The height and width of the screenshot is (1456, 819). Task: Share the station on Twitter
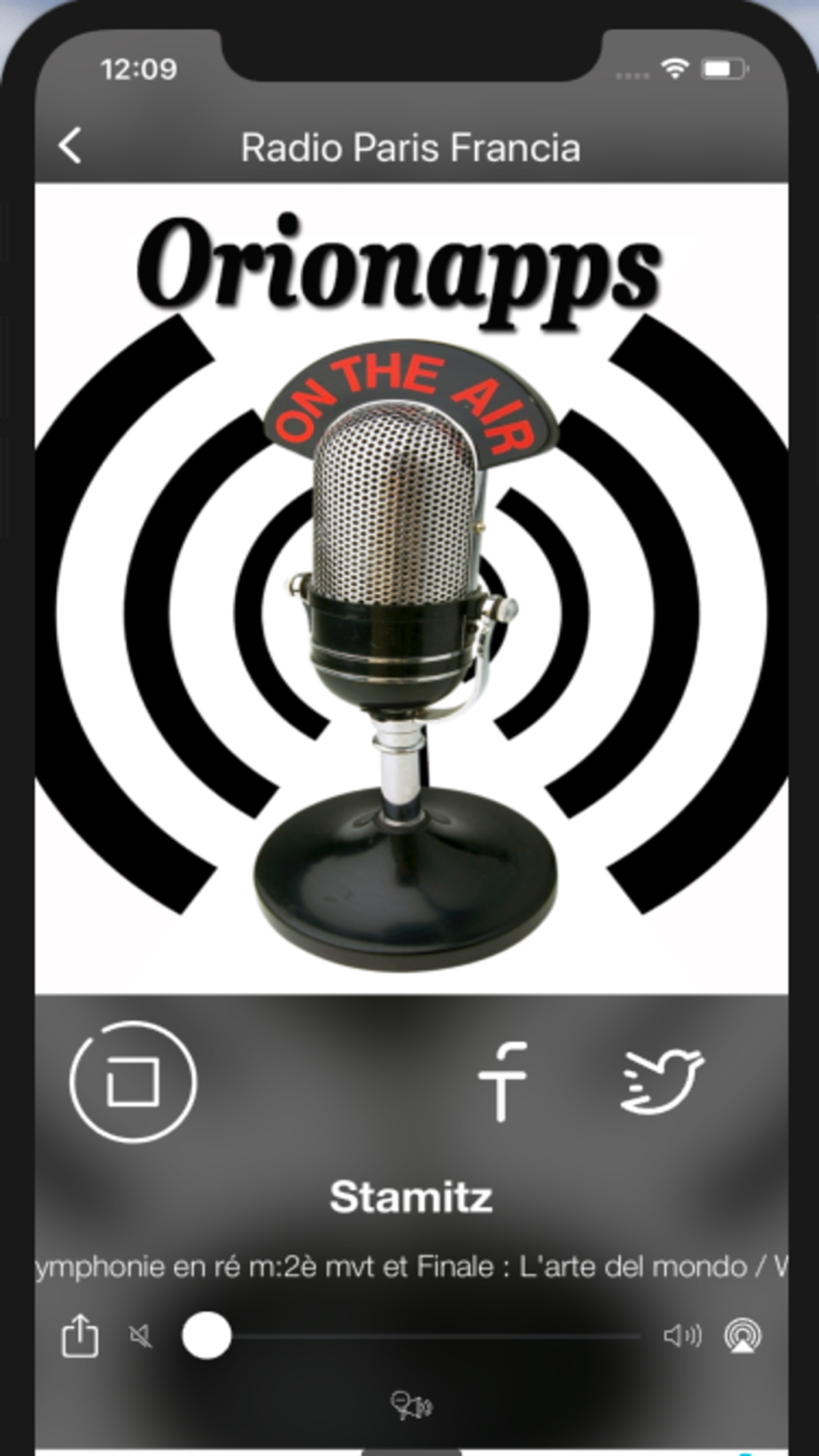pos(662,1082)
